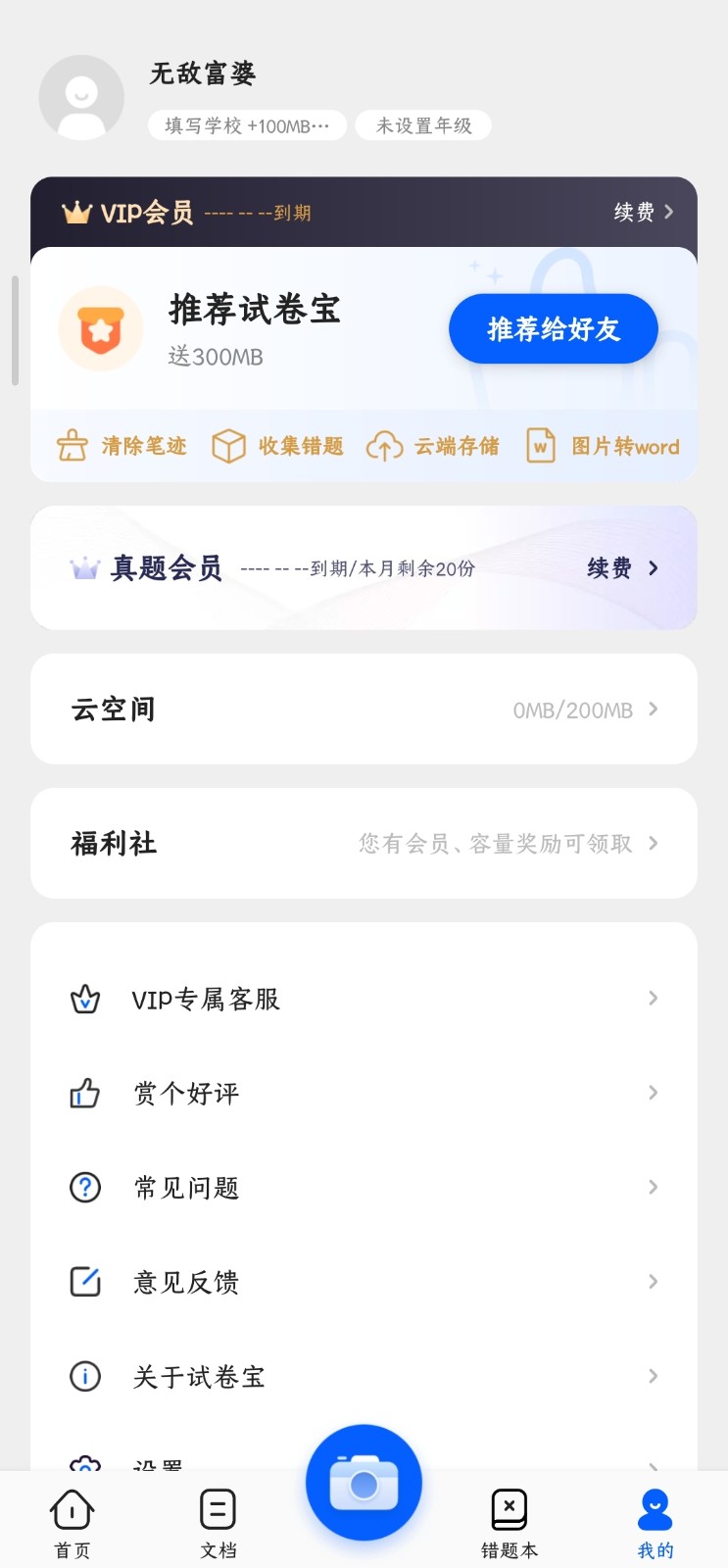Open the 云空间 storage row

364,709
